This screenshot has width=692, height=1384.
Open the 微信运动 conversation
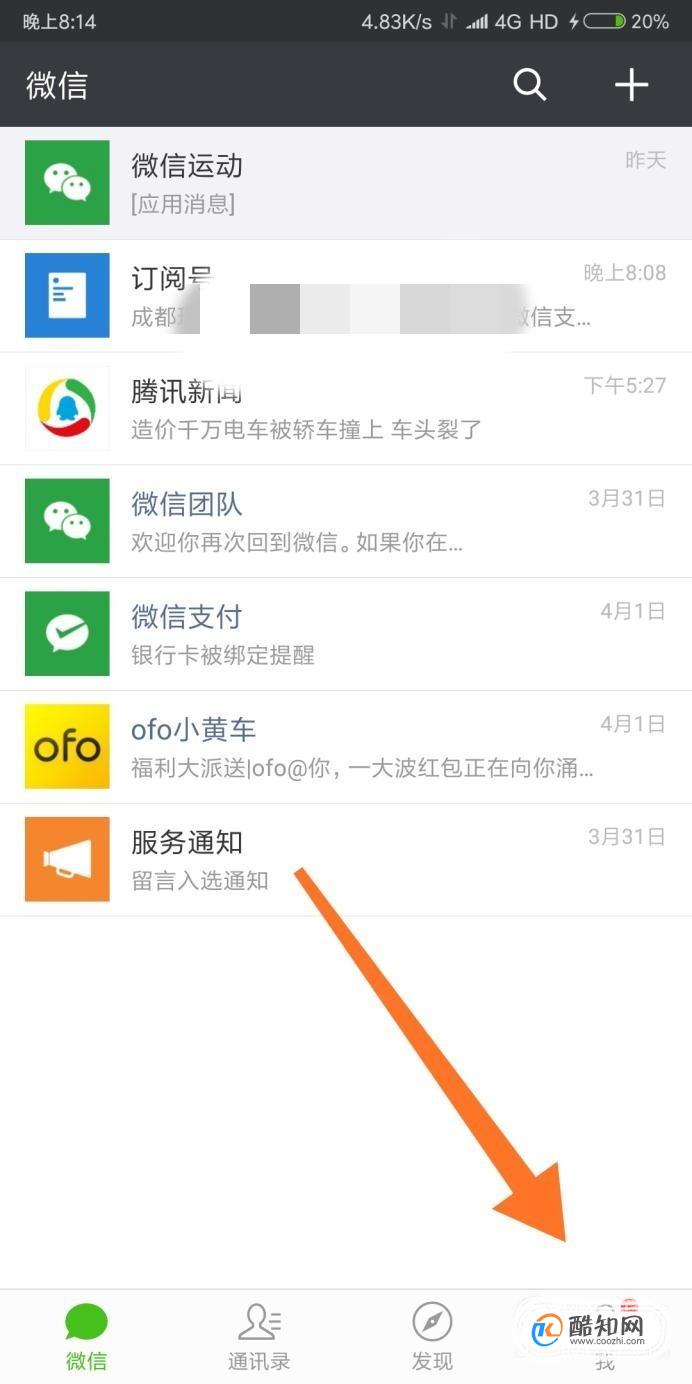pos(345,183)
